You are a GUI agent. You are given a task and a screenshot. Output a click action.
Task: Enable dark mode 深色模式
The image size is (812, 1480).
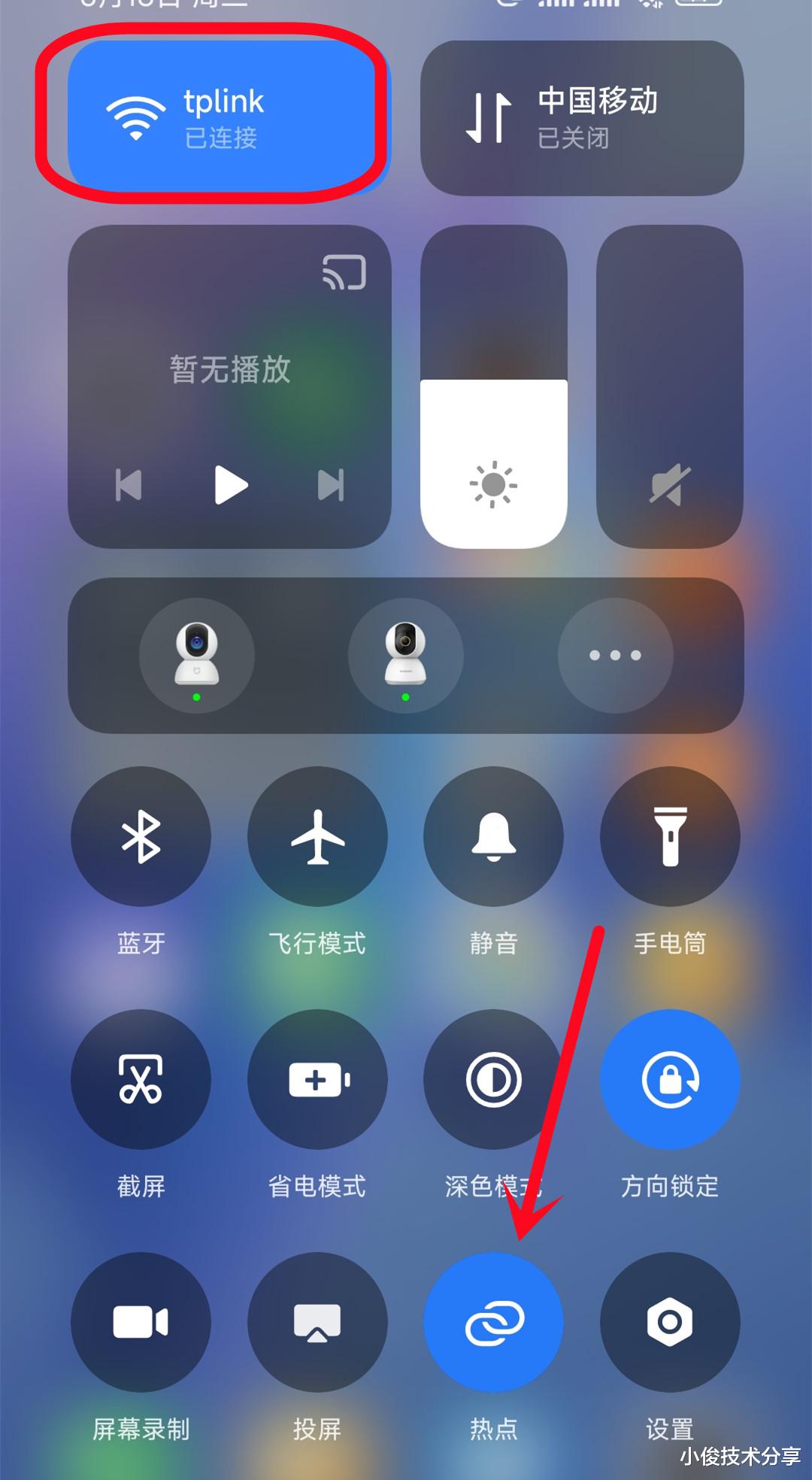tap(493, 1079)
